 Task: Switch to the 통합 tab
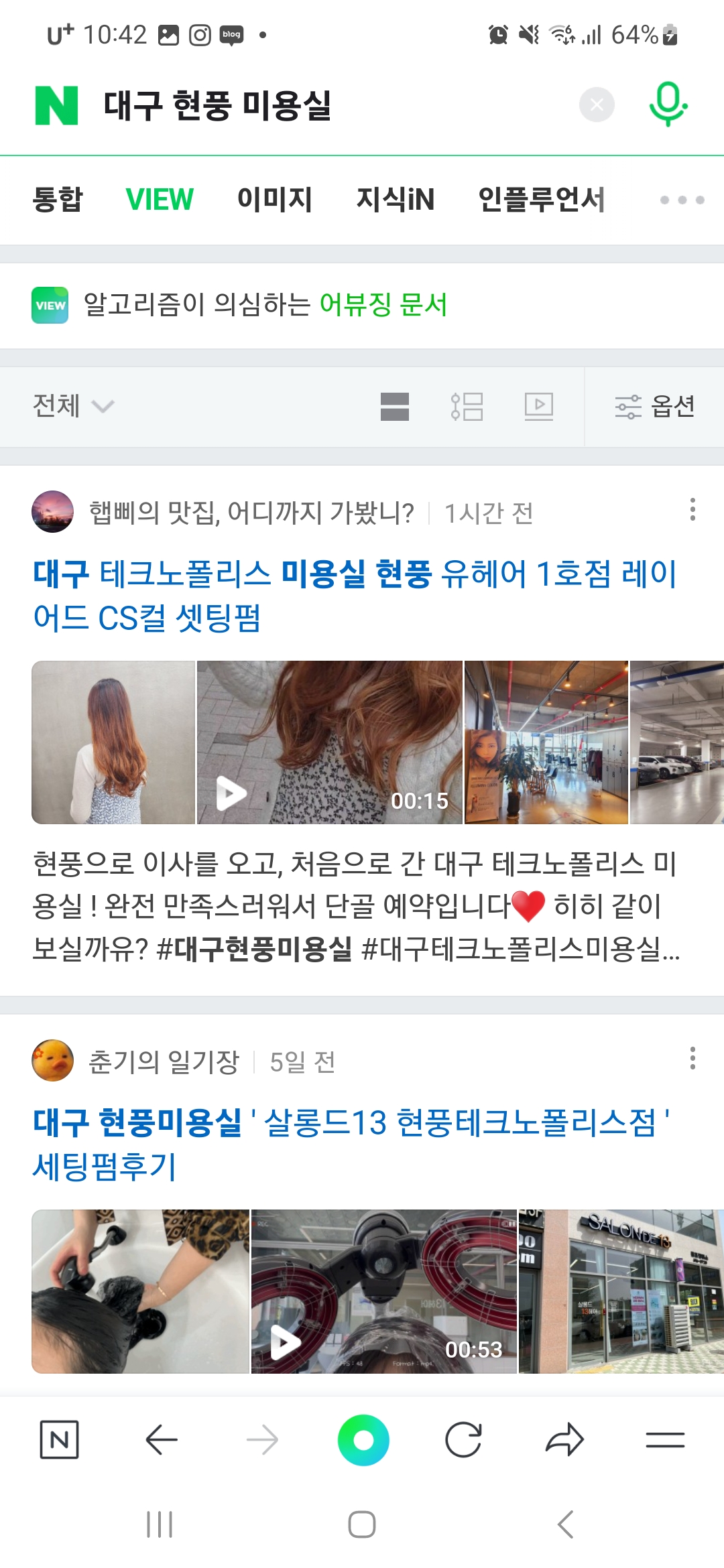point(58,200)
